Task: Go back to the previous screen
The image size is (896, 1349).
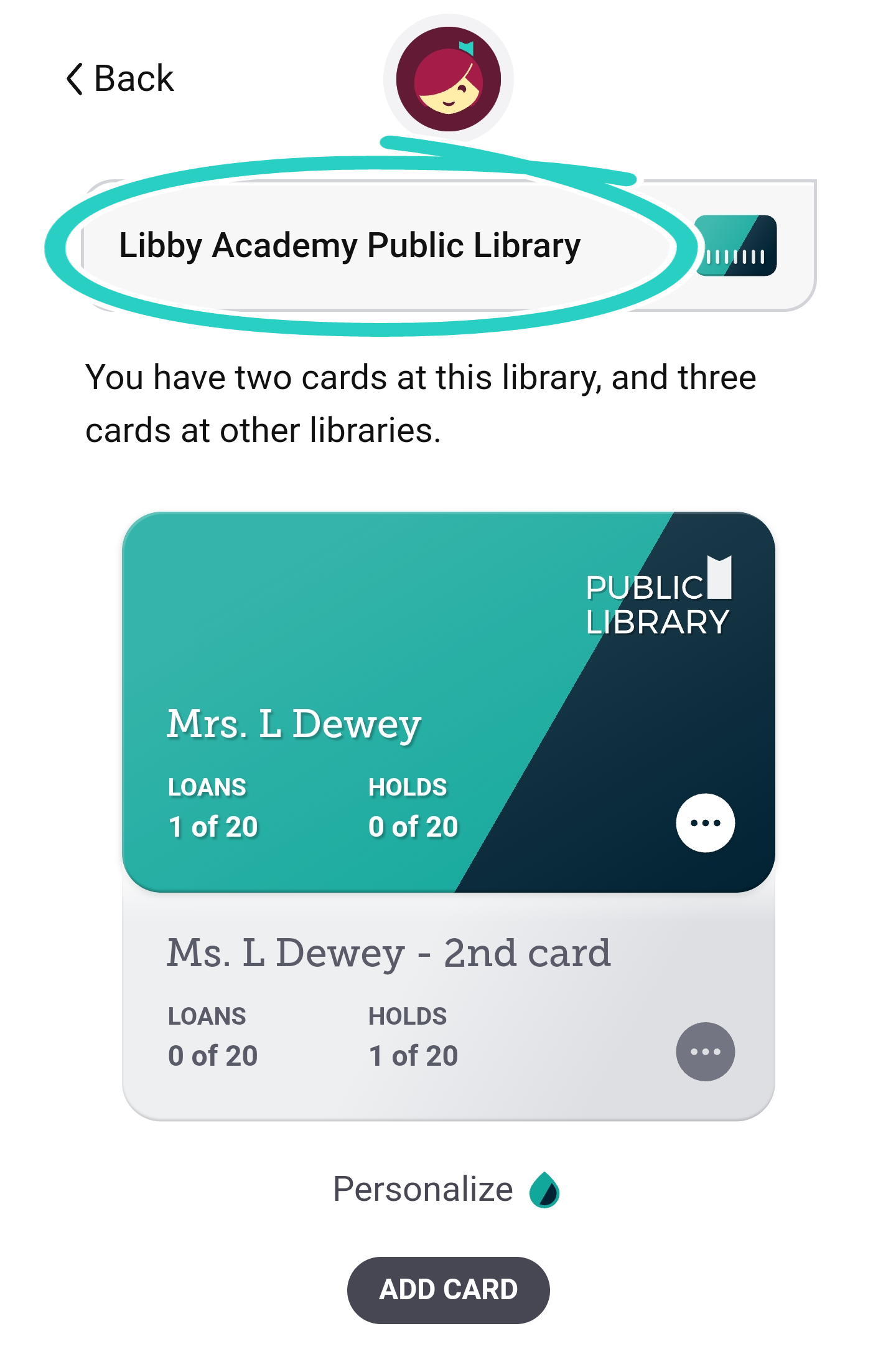Action: 121,79
